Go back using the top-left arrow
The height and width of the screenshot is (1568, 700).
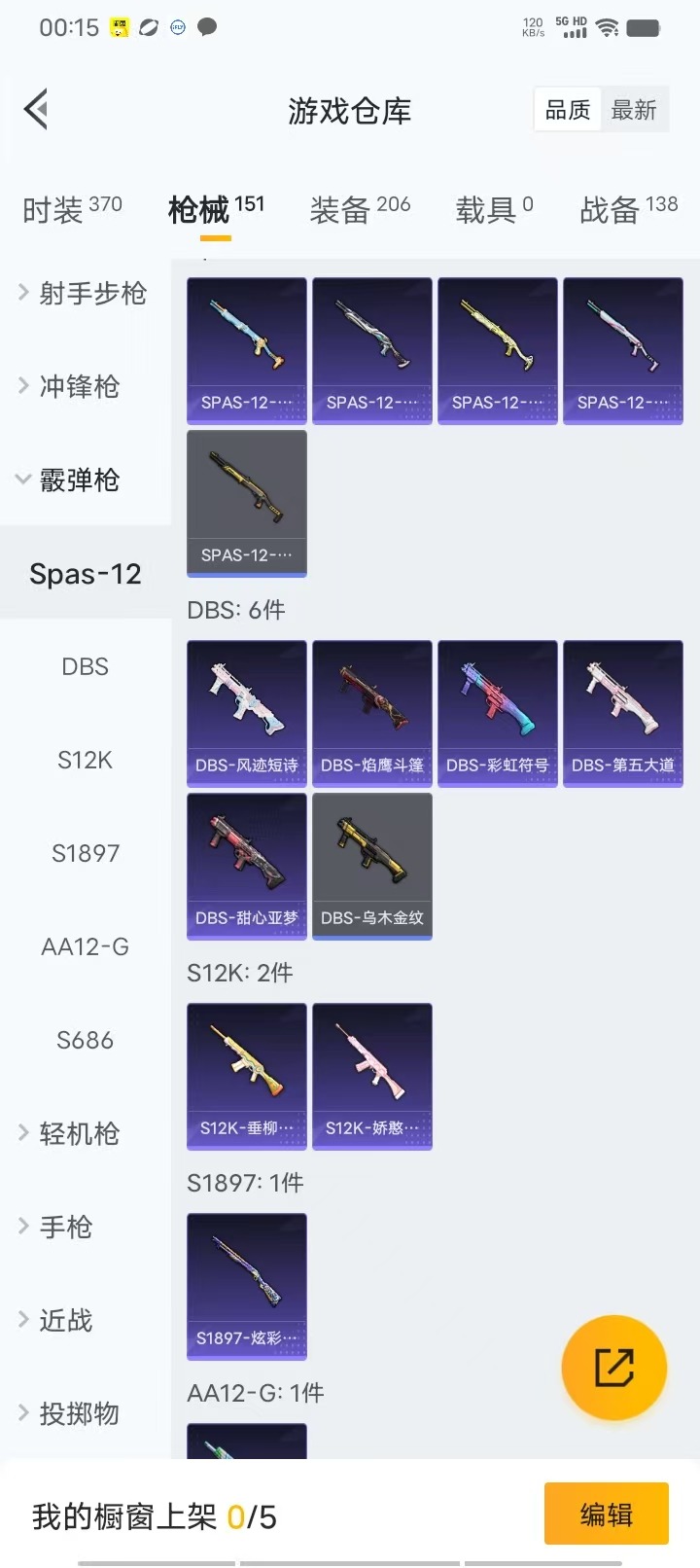coord(37,110)
